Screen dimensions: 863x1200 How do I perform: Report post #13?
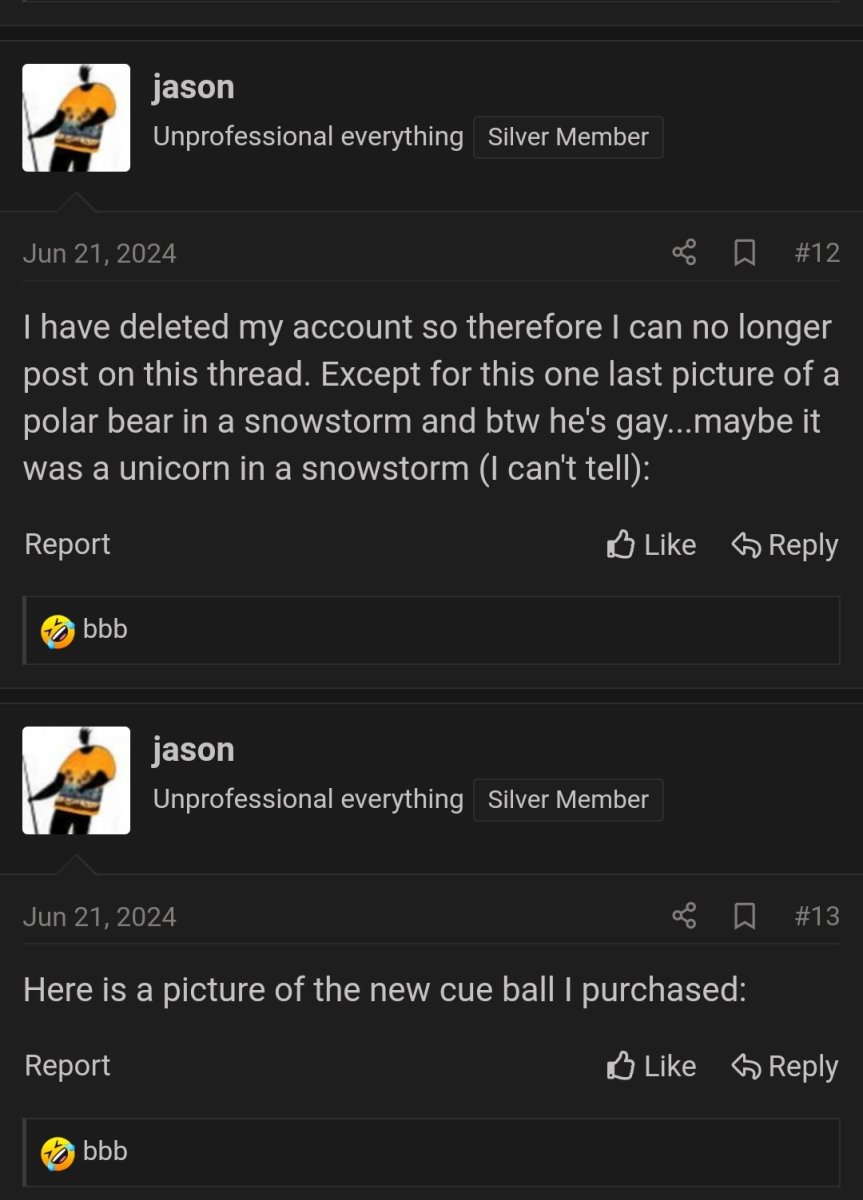coord(67,1065)
